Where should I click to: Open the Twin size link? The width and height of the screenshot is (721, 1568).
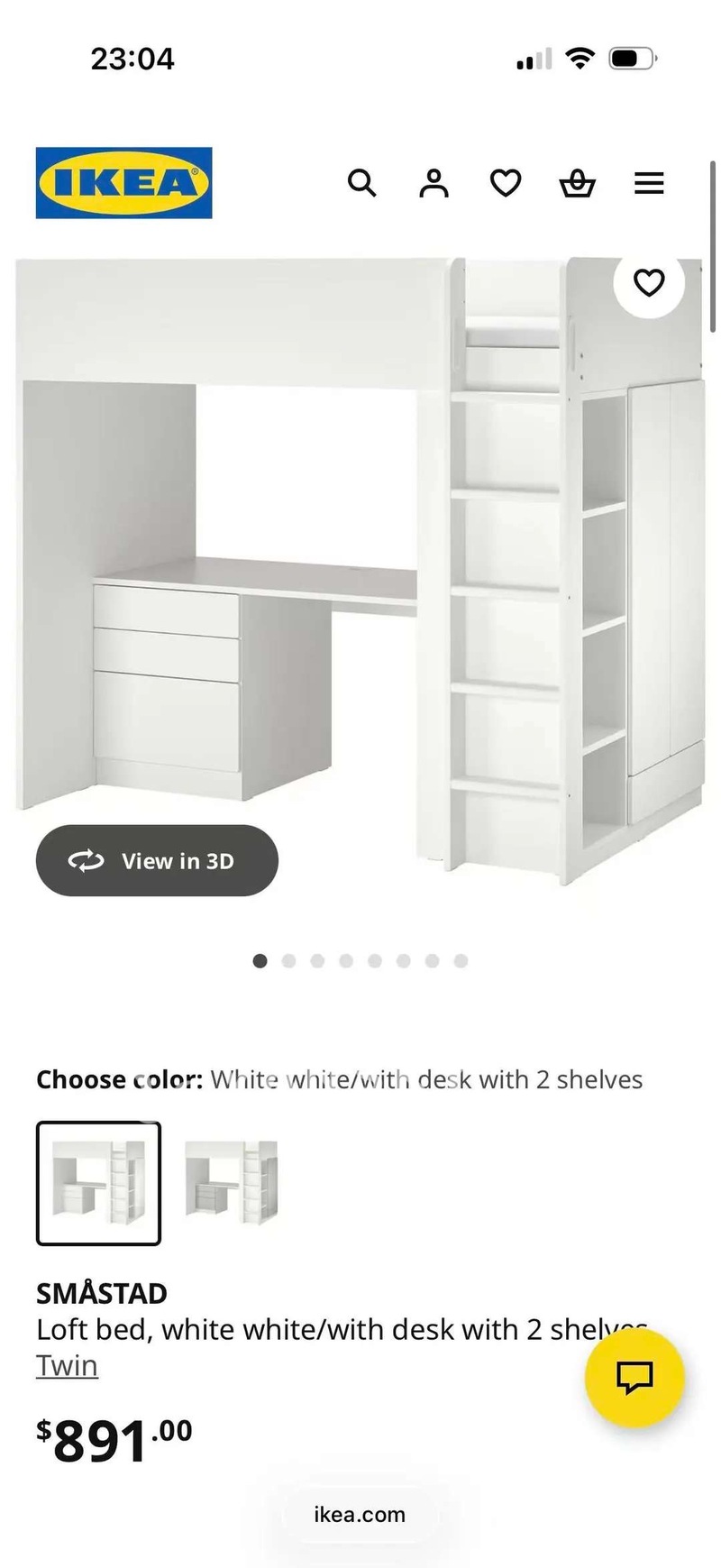67,1365
